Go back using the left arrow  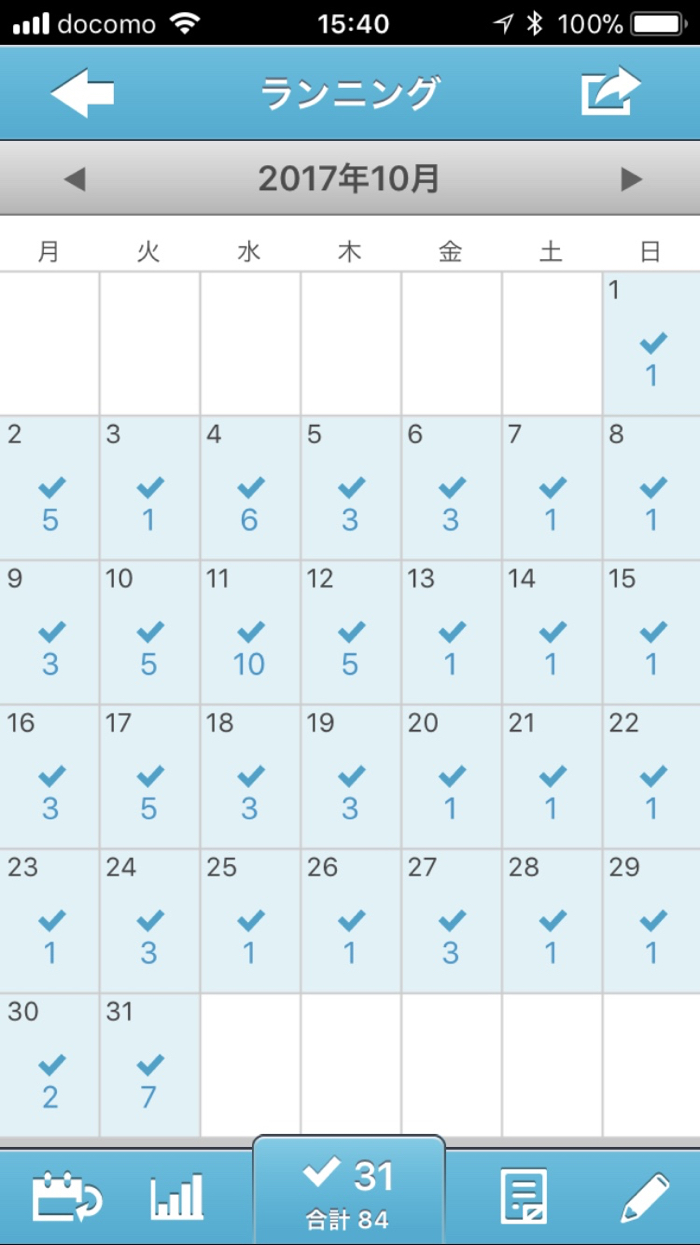82,93
